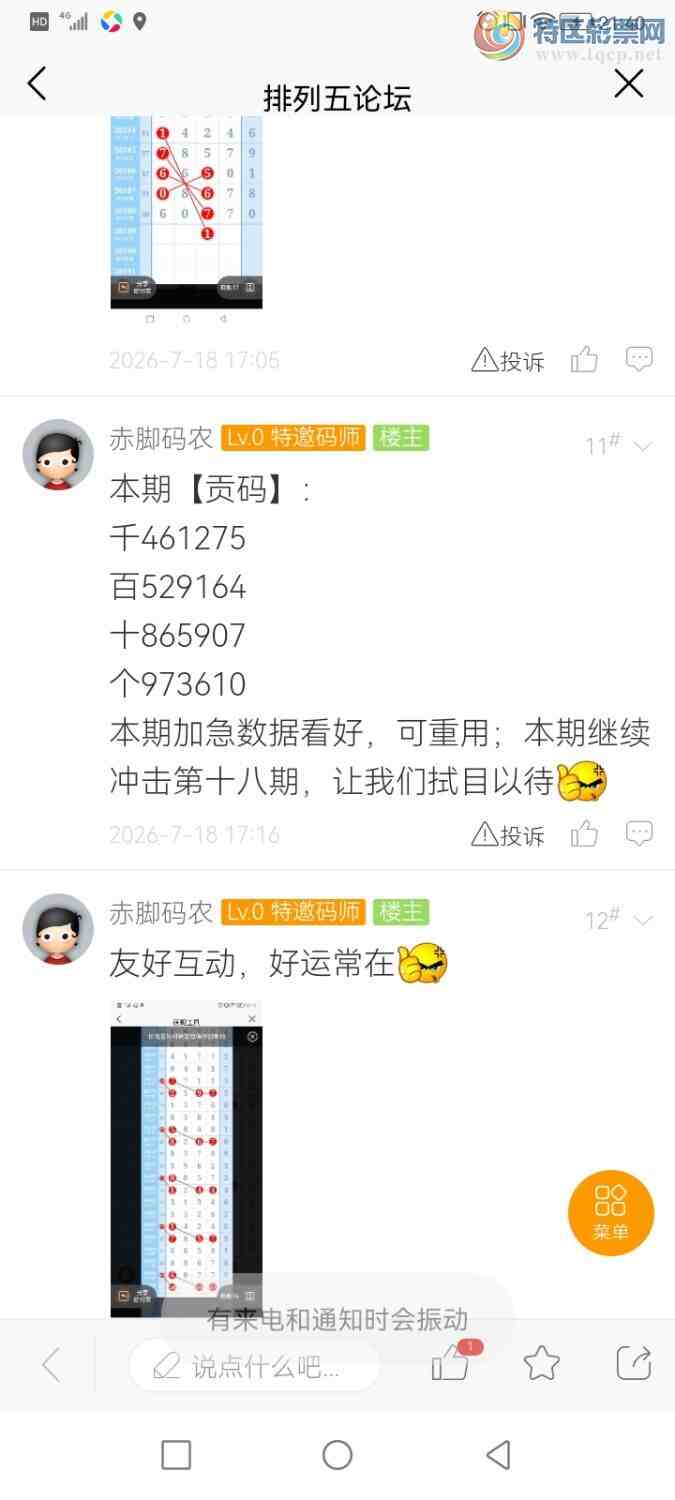Go to the system home screen

tap(337, 1455)
